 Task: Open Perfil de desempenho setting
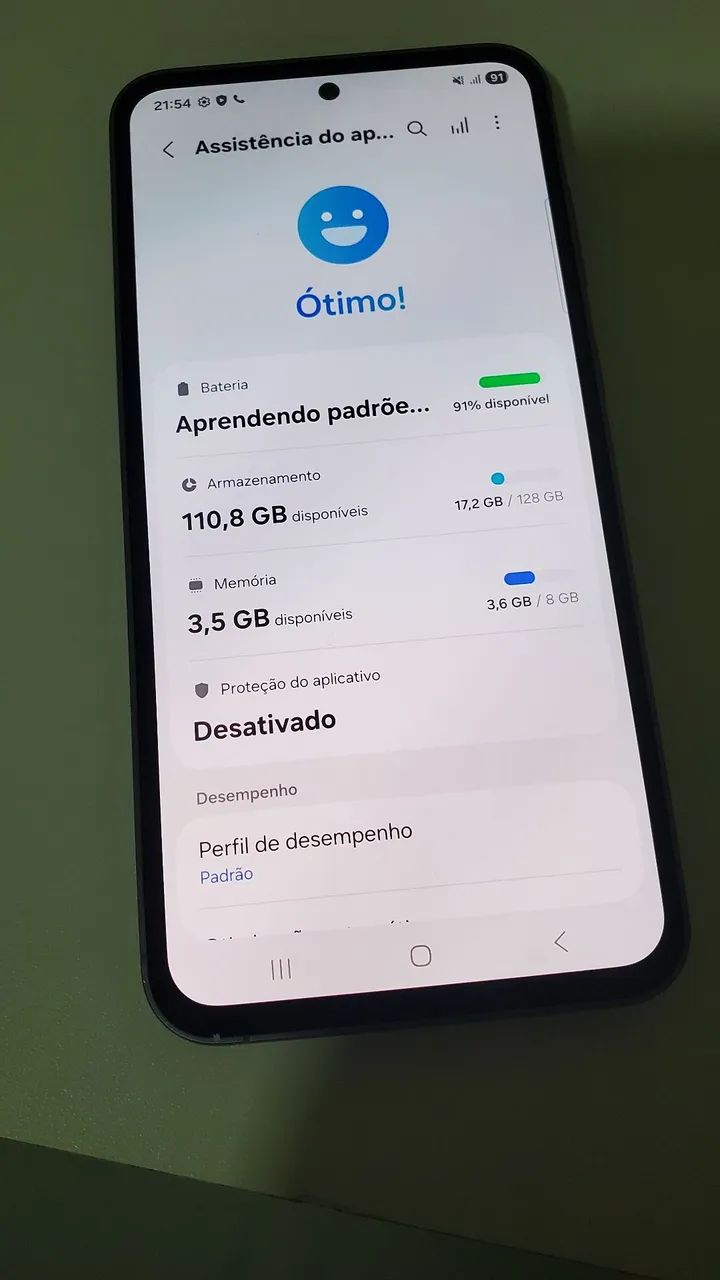point(400,848)
